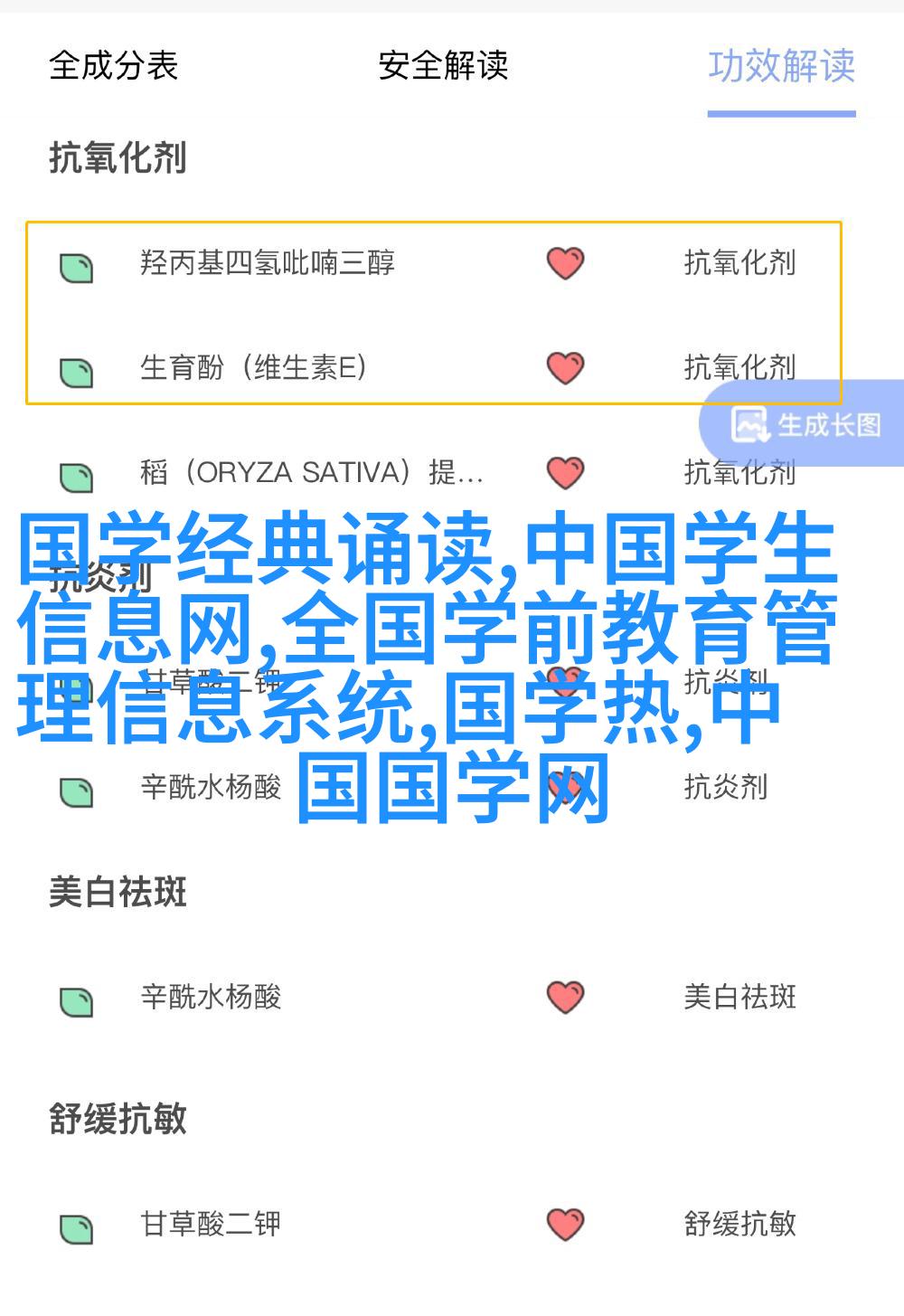This screenshot has height=1316, width=904.
Task: Open 辛酰水杨酸 under the 抗炎剂 label
Action: pyautogui.click(x=211, y=788)
